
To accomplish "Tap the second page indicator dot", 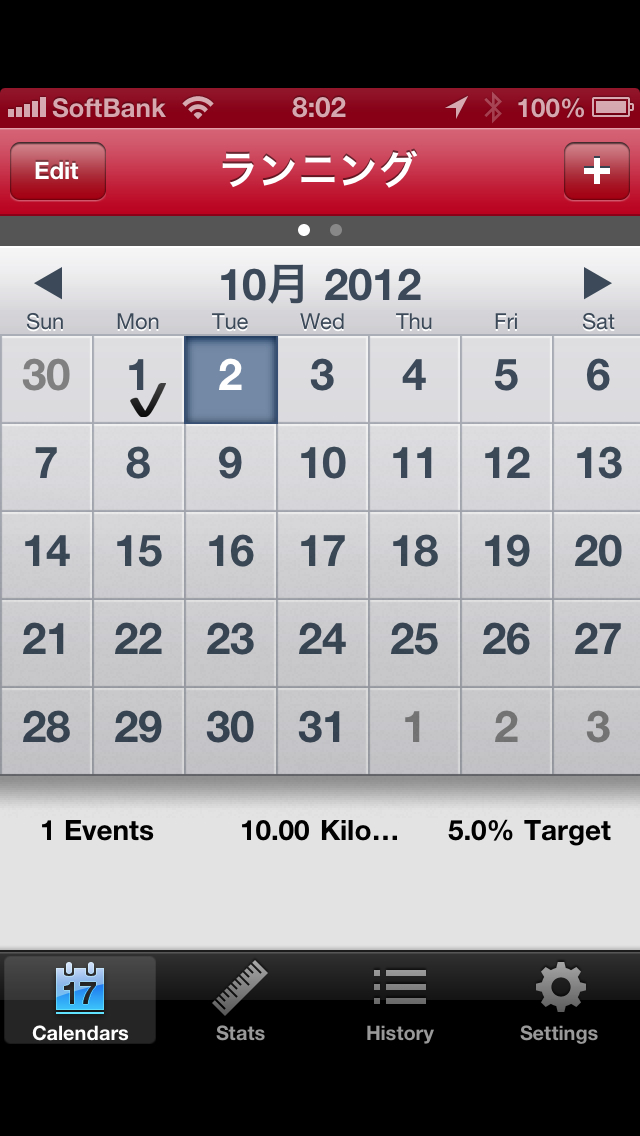I will click(x=336, y=230).
